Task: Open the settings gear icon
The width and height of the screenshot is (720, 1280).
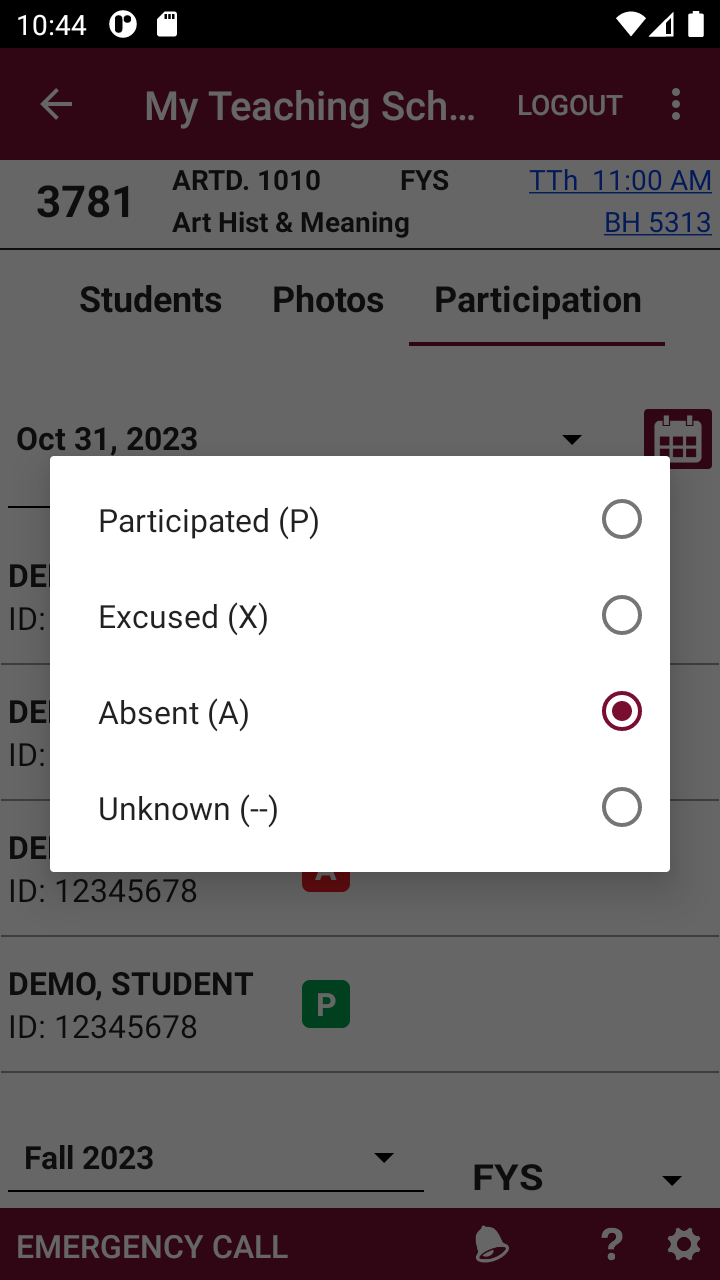Action: click(683, 1245)
